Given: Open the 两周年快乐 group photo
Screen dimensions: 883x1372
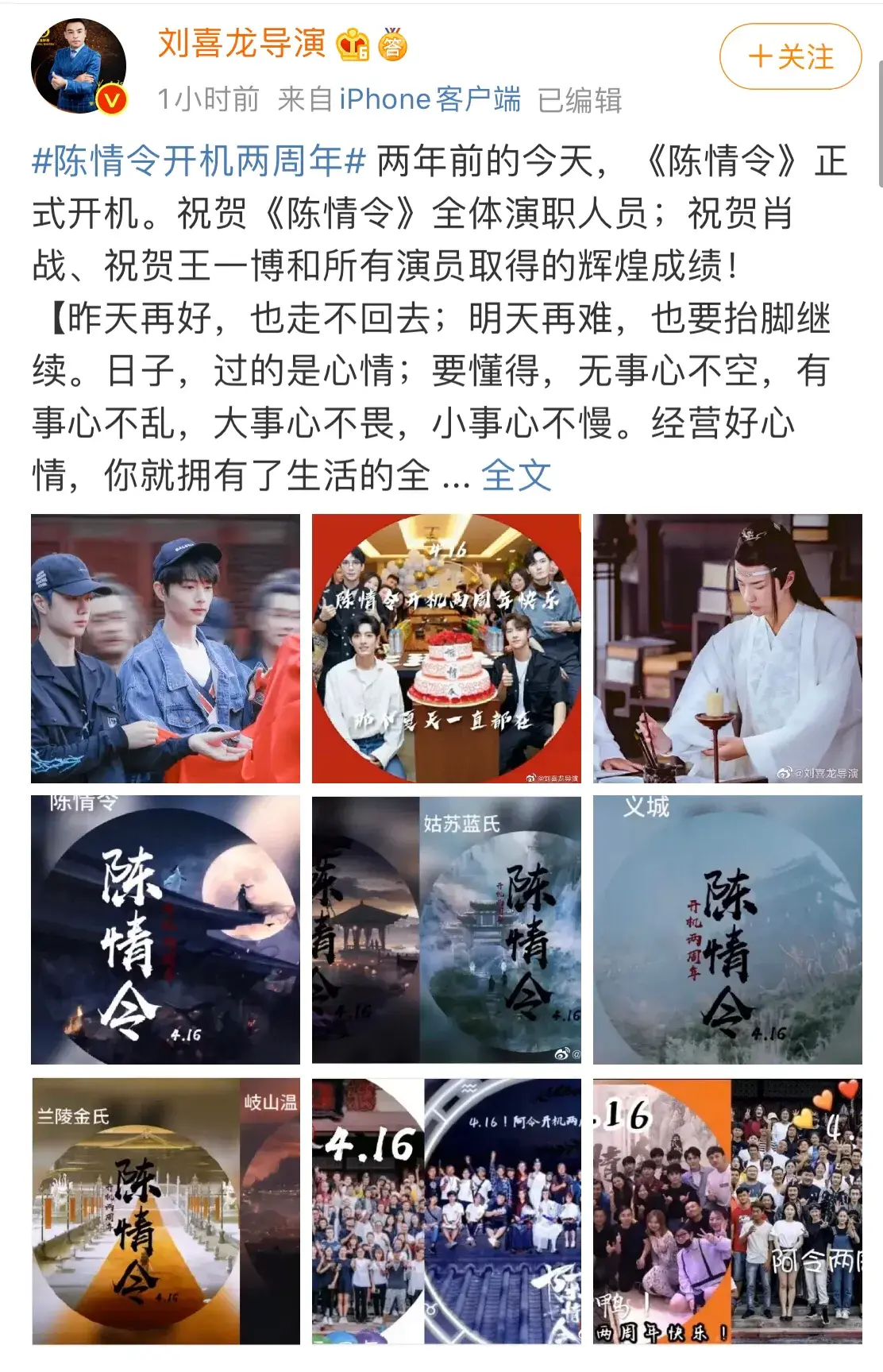Looking at the screenshot, I should (x=727, y=1211).
